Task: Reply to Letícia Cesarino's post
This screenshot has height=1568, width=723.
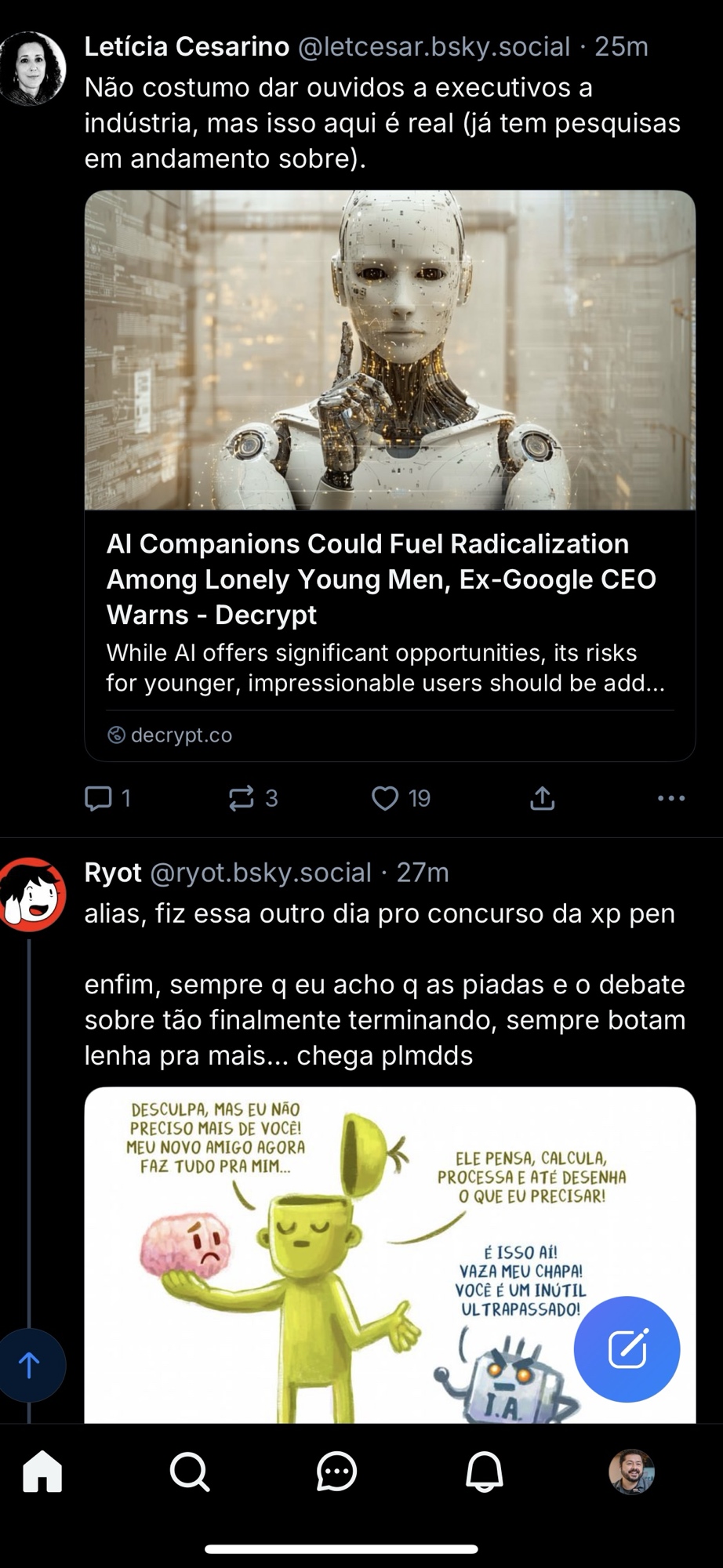Action: tap(99, 798)
